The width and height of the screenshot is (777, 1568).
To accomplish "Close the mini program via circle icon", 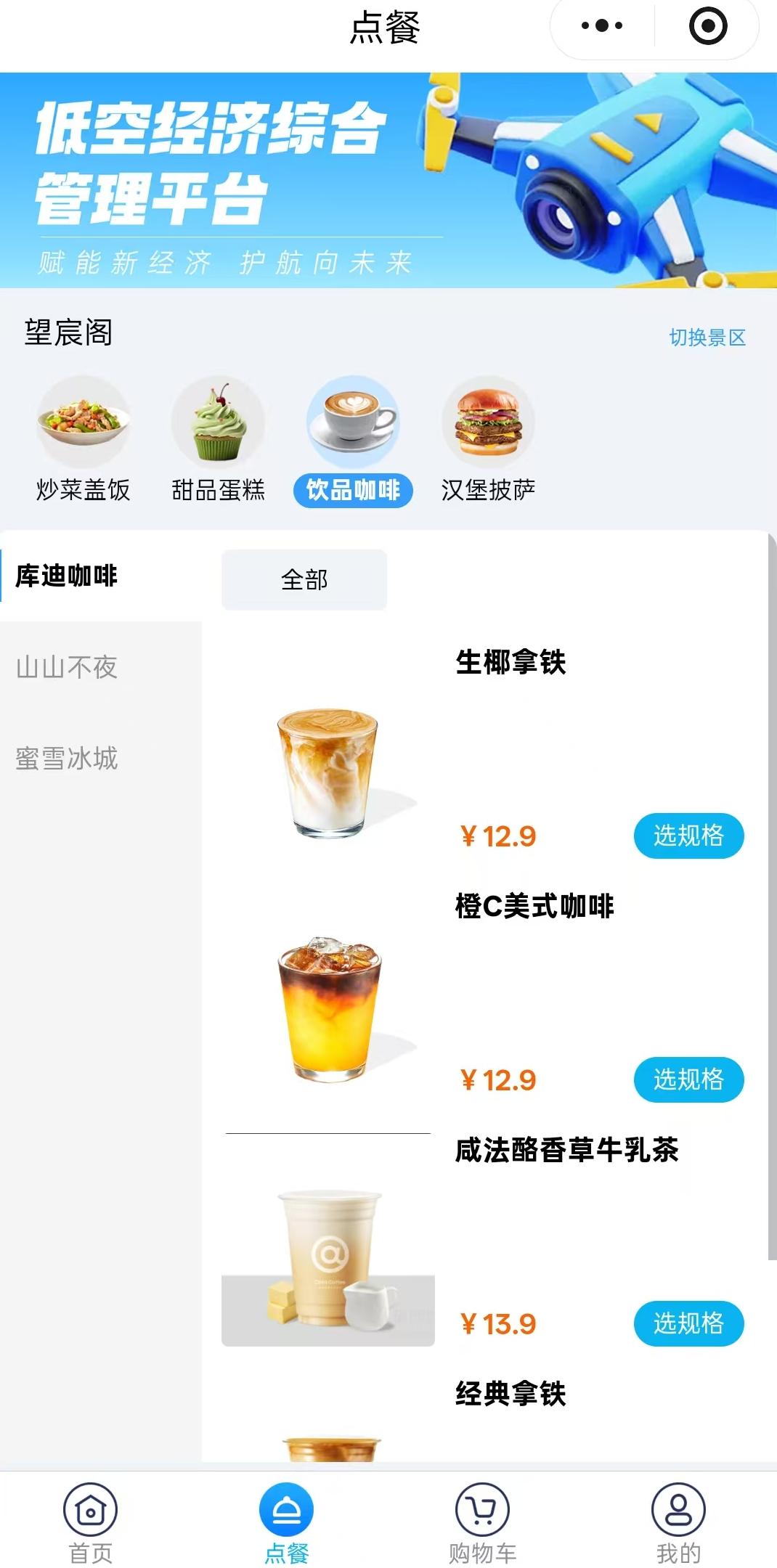I will (707, 26).
